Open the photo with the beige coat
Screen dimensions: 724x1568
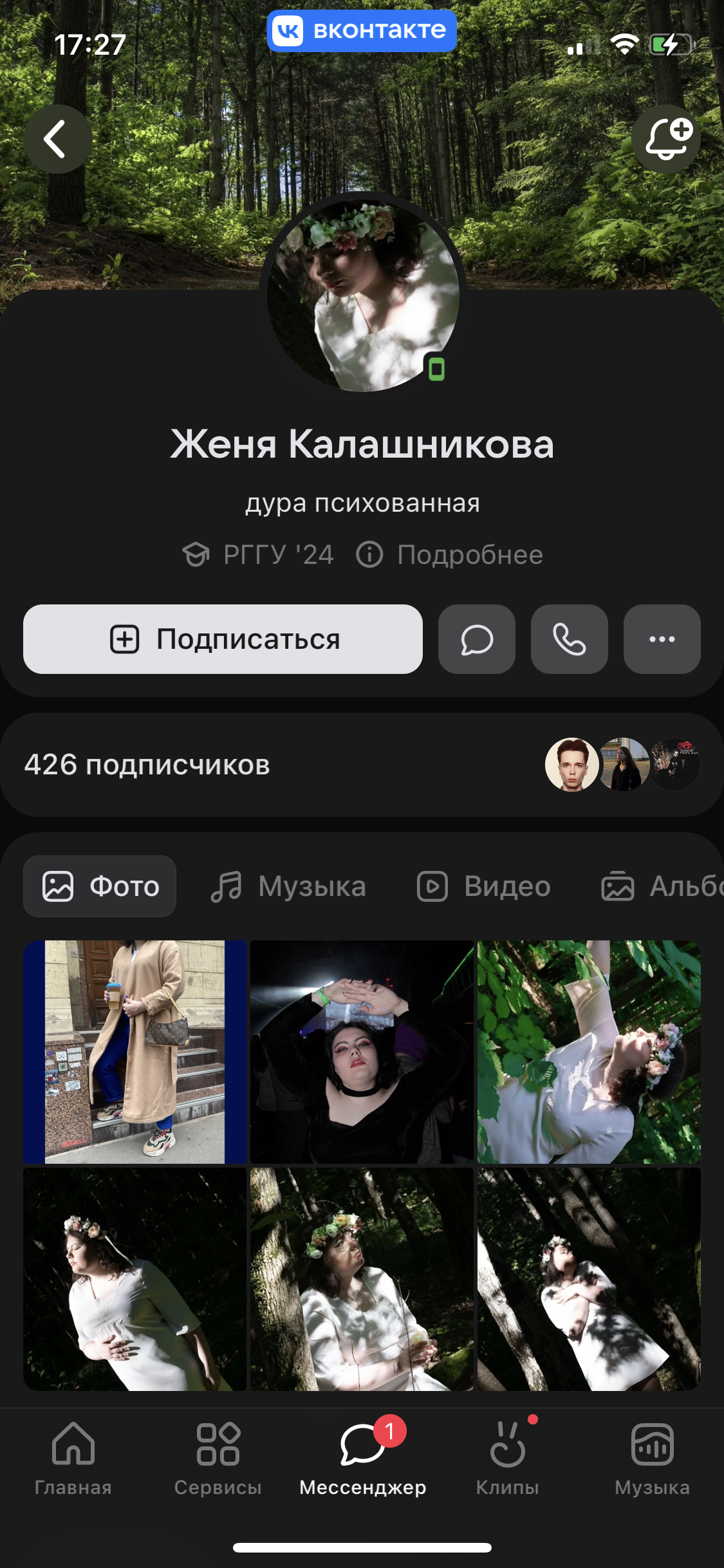[135, 1052]
